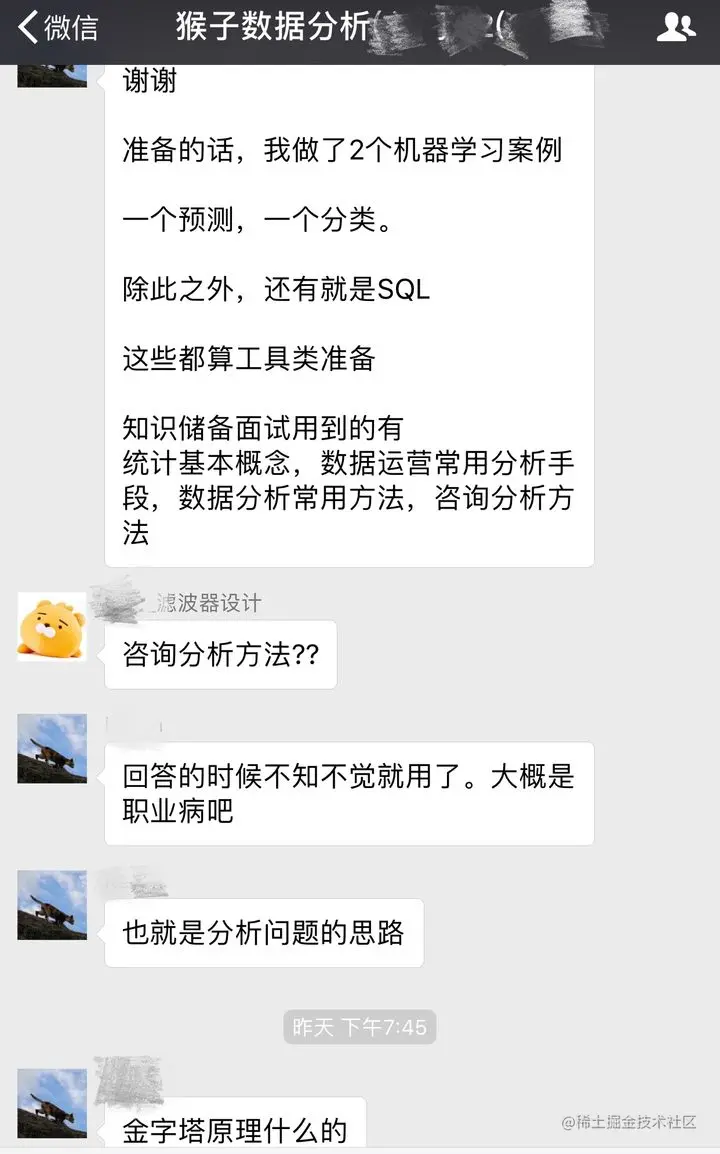Go back to the 微信 chat list
The height and width of the screenshot is (1154, 720).
pyautogui.click(x=58, y=28)
